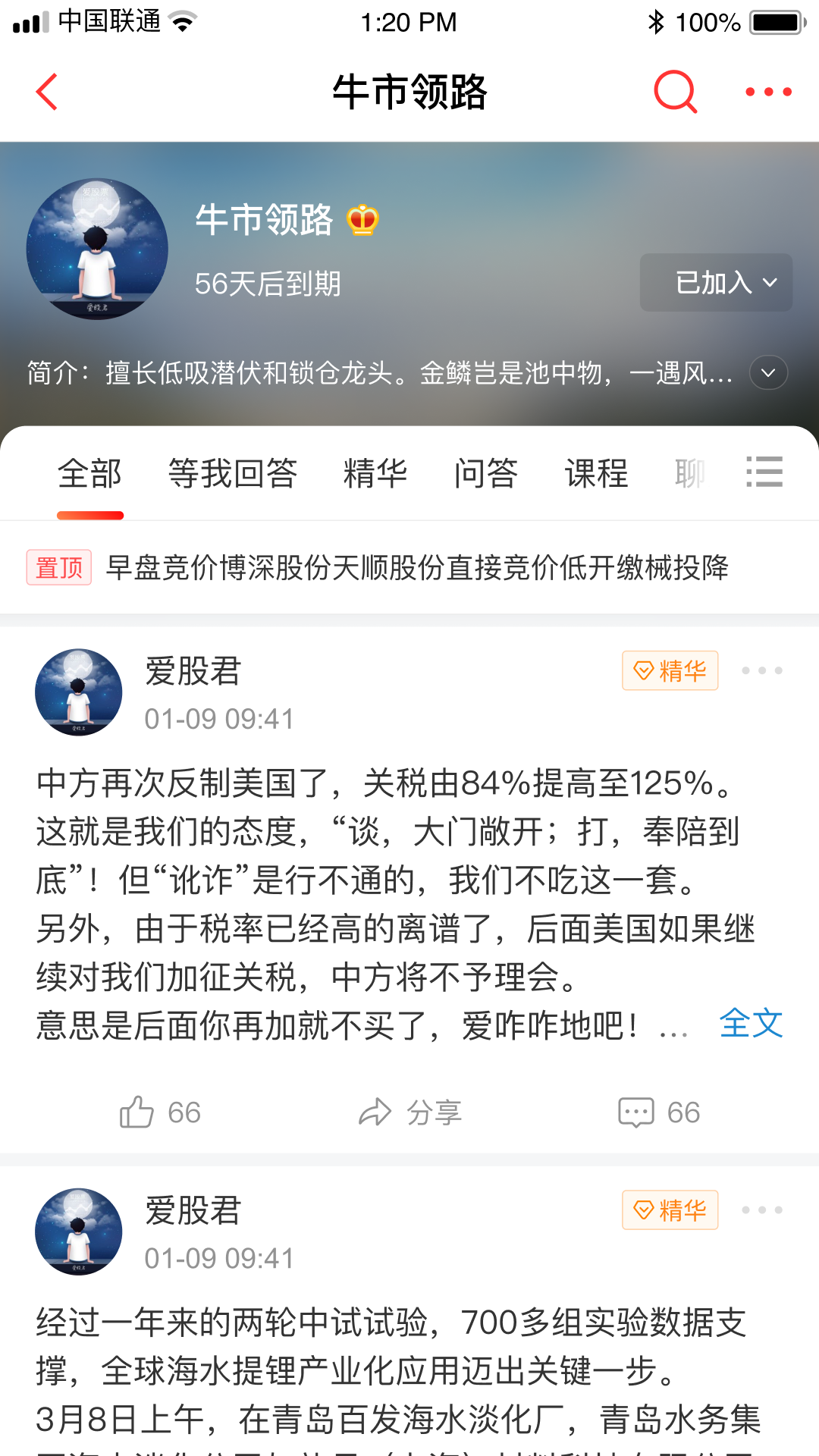The width and height of the screenshot is (819, 1456).
Task: Expand the 简介 introduction chevron
Action: [767, 373]
